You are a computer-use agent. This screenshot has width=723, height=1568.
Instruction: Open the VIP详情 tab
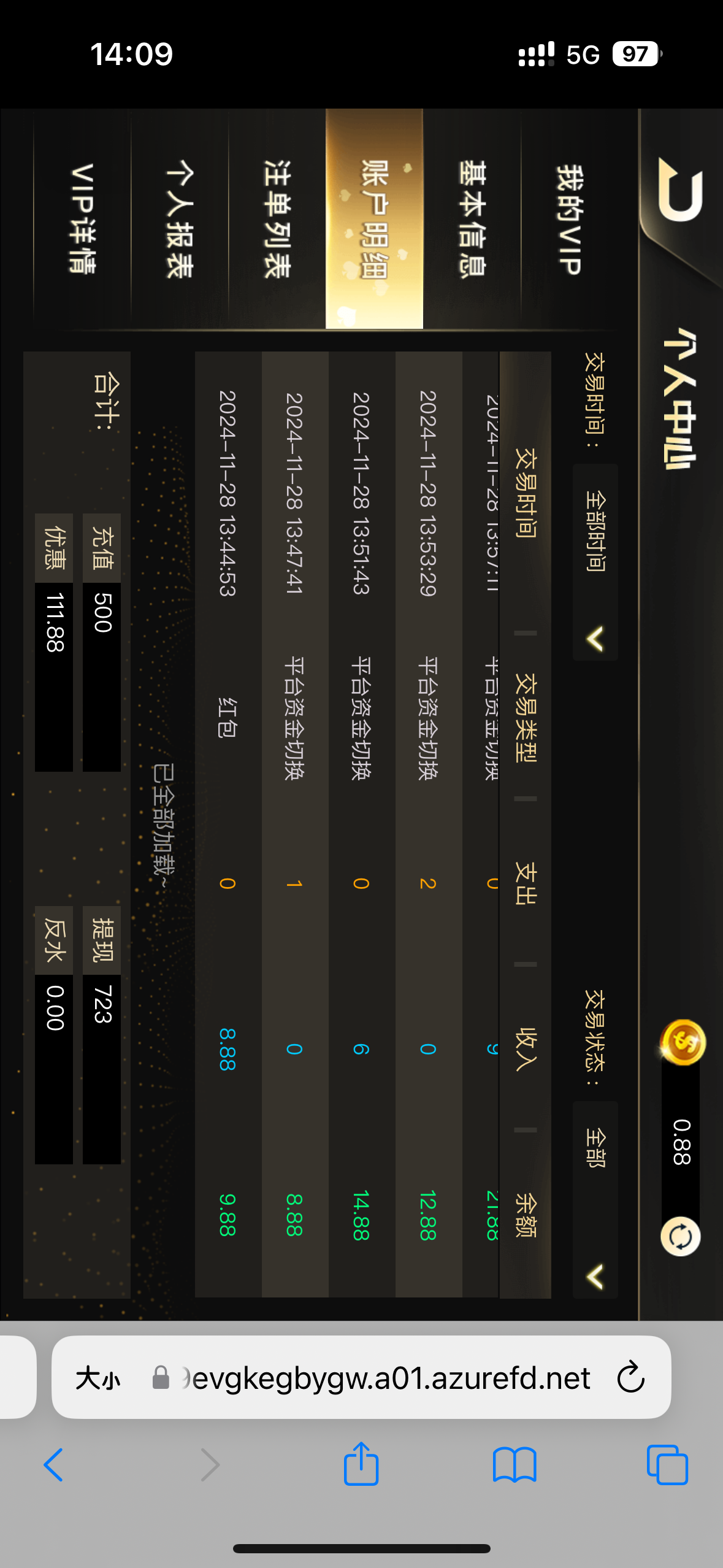tap(82, 219)
